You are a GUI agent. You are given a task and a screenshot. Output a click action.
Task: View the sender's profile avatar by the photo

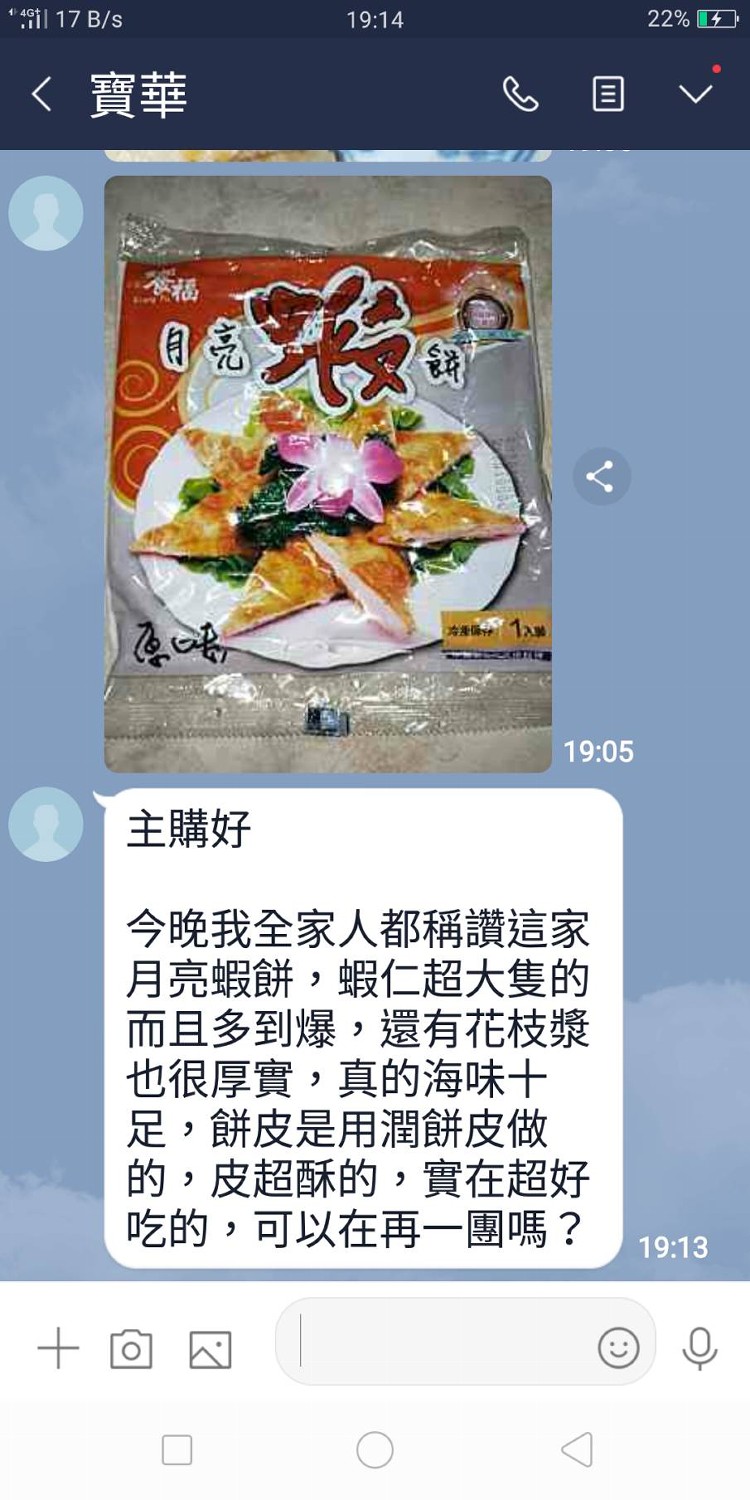pyautogui.click(x=46, y=213)
